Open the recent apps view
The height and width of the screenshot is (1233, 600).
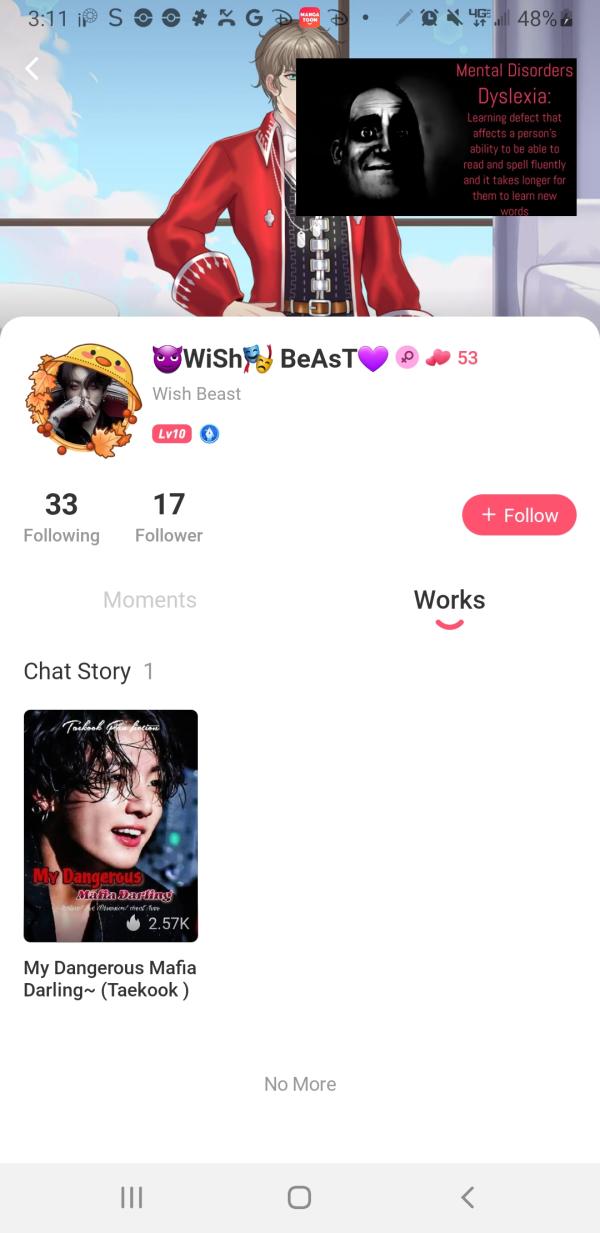(x=131, y=1197)
